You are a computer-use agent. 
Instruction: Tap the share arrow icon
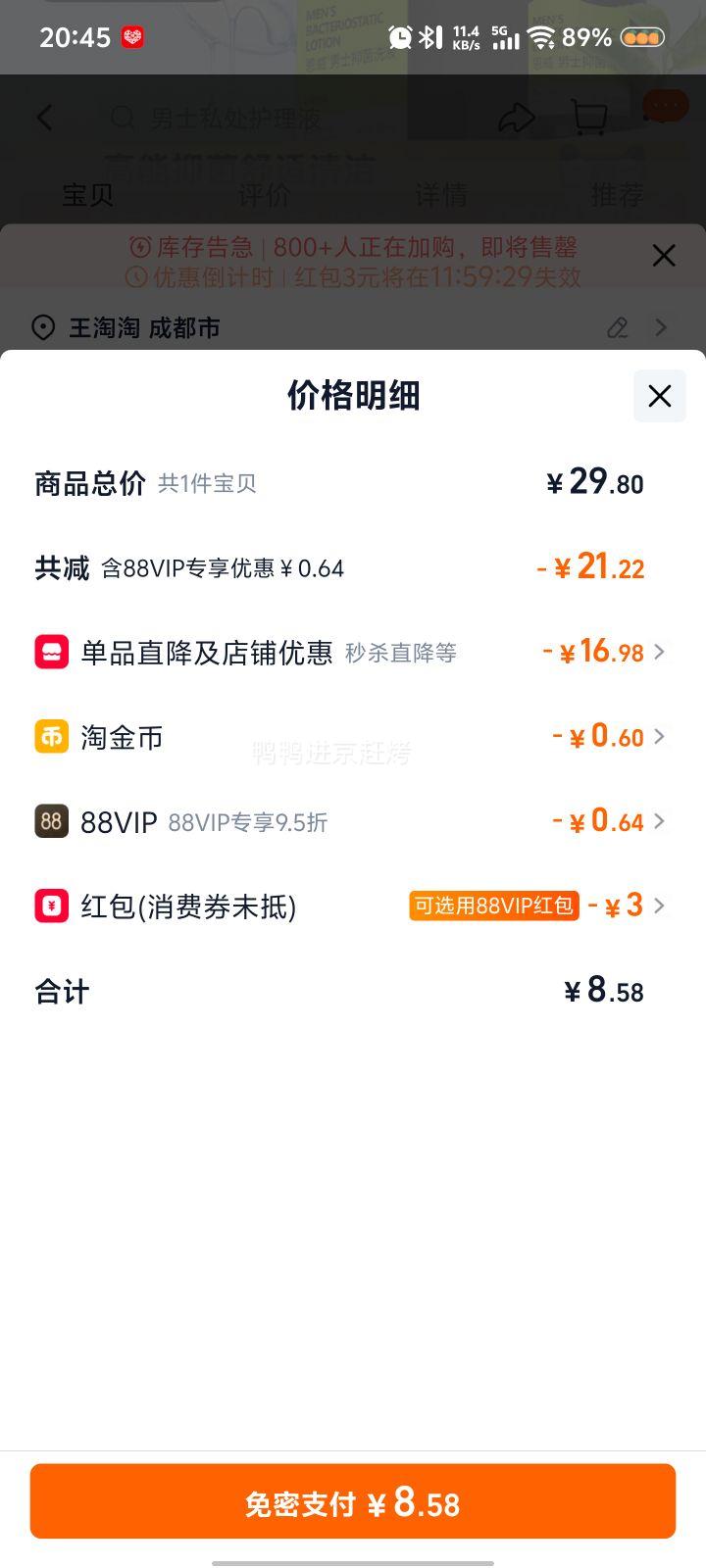tap(518, 118)
